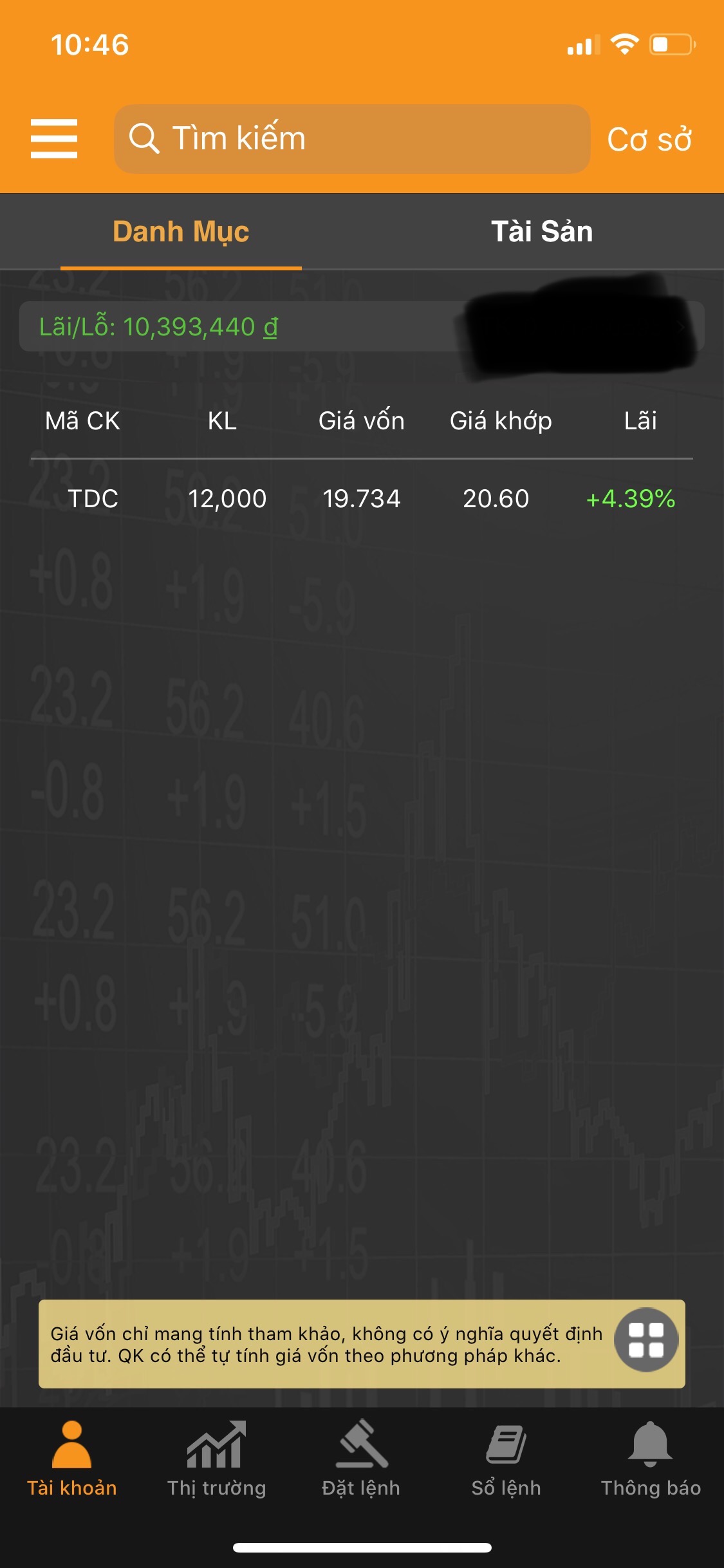Switch to the Tài Sản tab
Image resolution: width=724 pixels, height=1568 pixels.
542,232
